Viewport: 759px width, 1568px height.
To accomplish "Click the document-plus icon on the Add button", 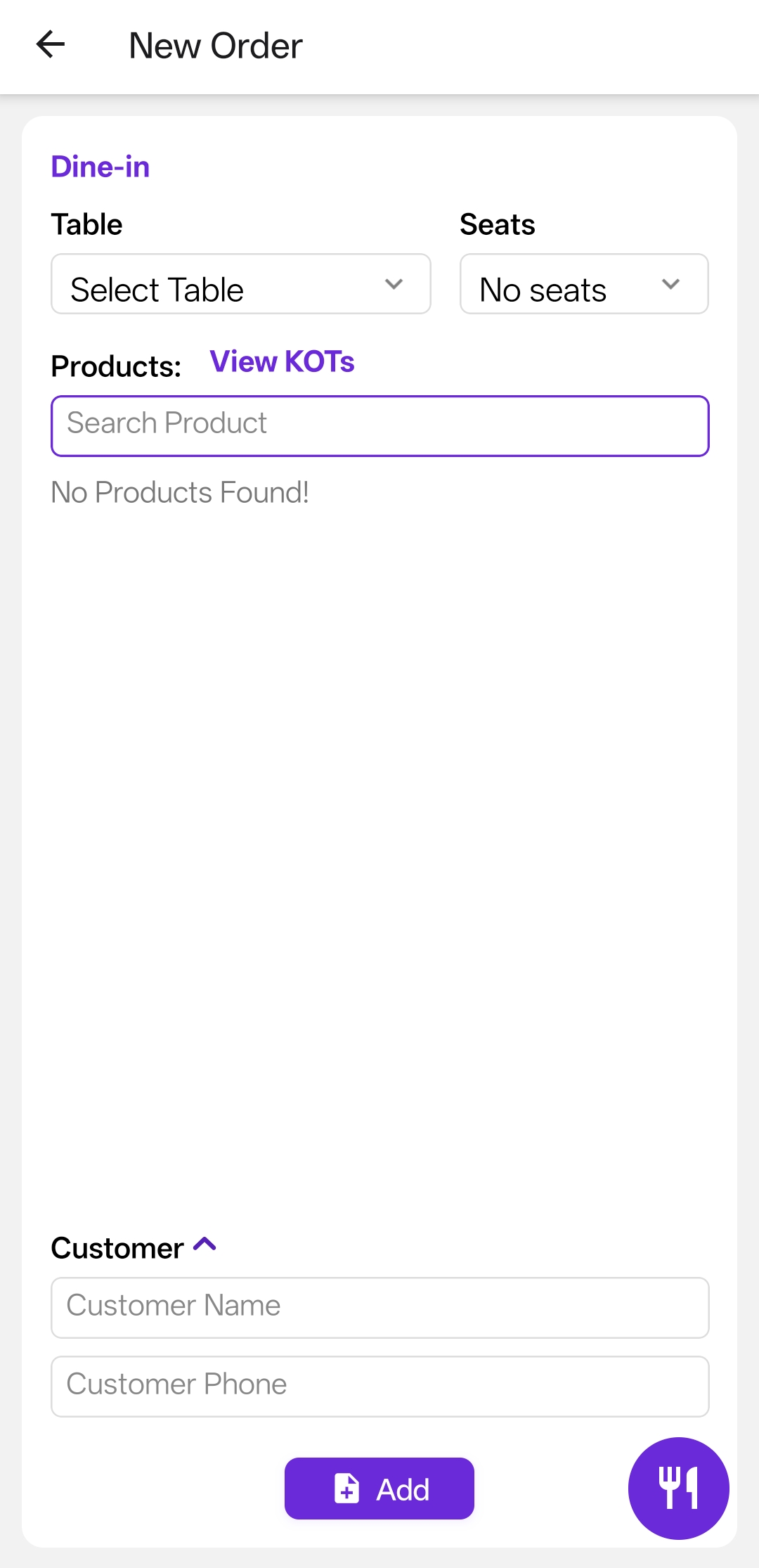I will click(346, 1488).
